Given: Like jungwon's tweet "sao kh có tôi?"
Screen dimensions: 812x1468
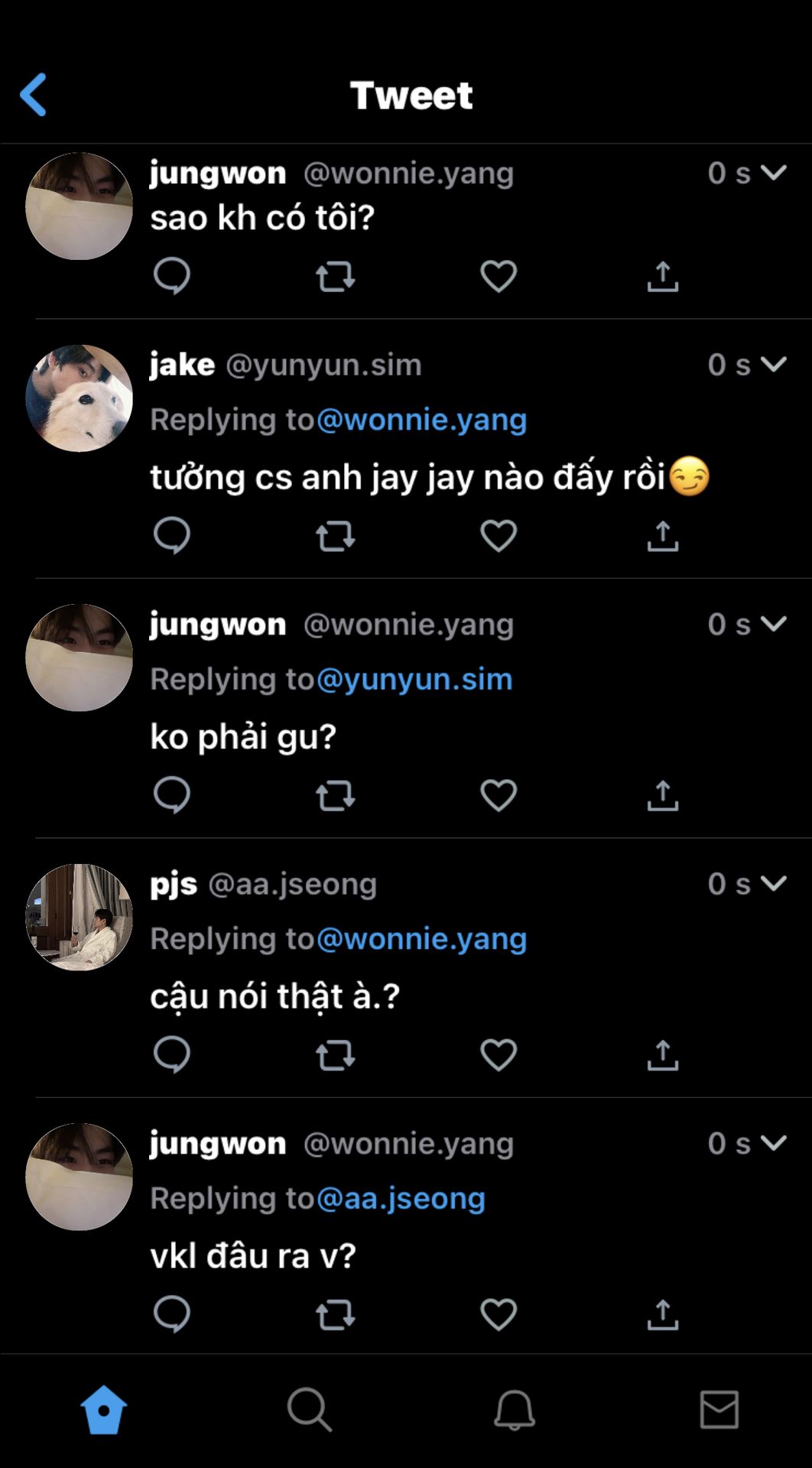Looking at the screenshot, I should pos(499,276).
